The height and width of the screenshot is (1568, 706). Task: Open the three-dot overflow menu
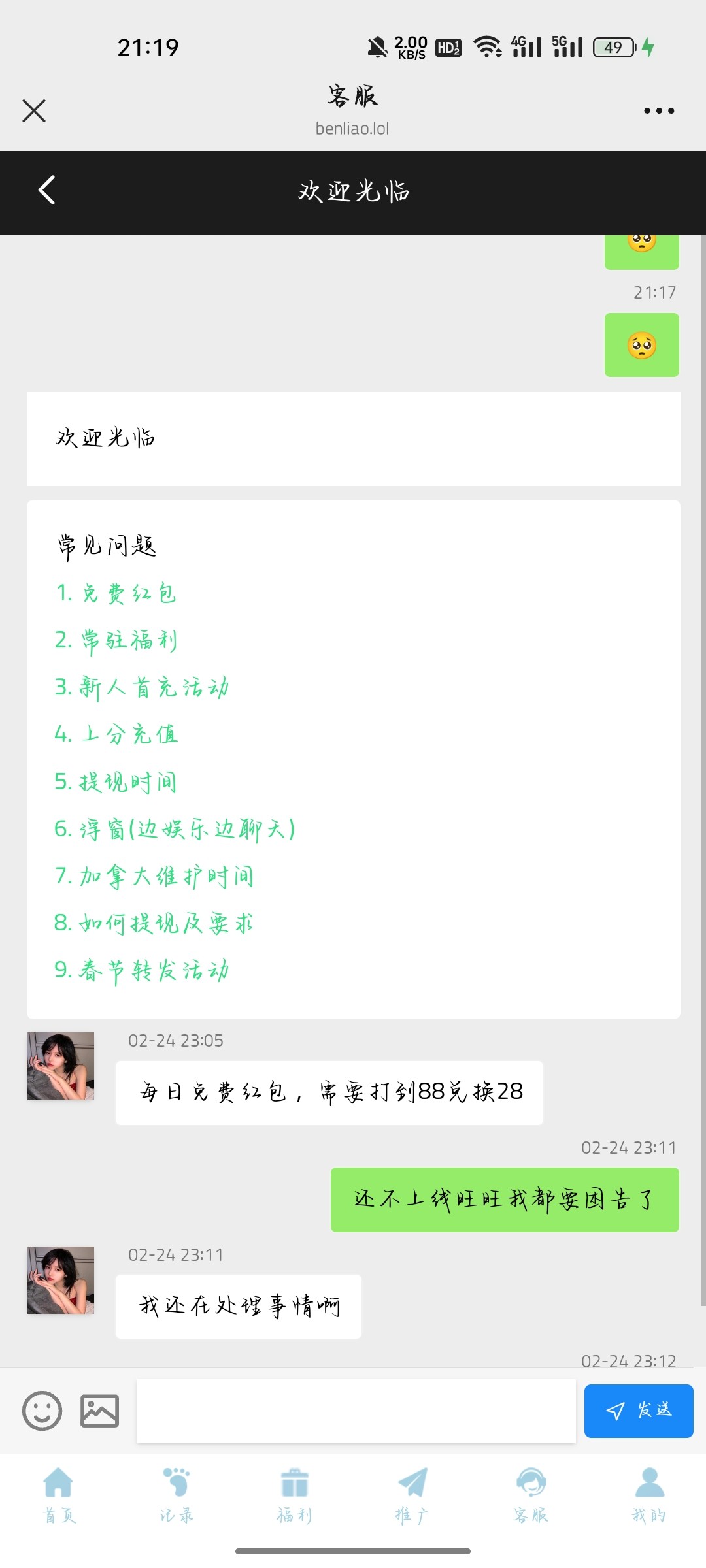point(658,111)
